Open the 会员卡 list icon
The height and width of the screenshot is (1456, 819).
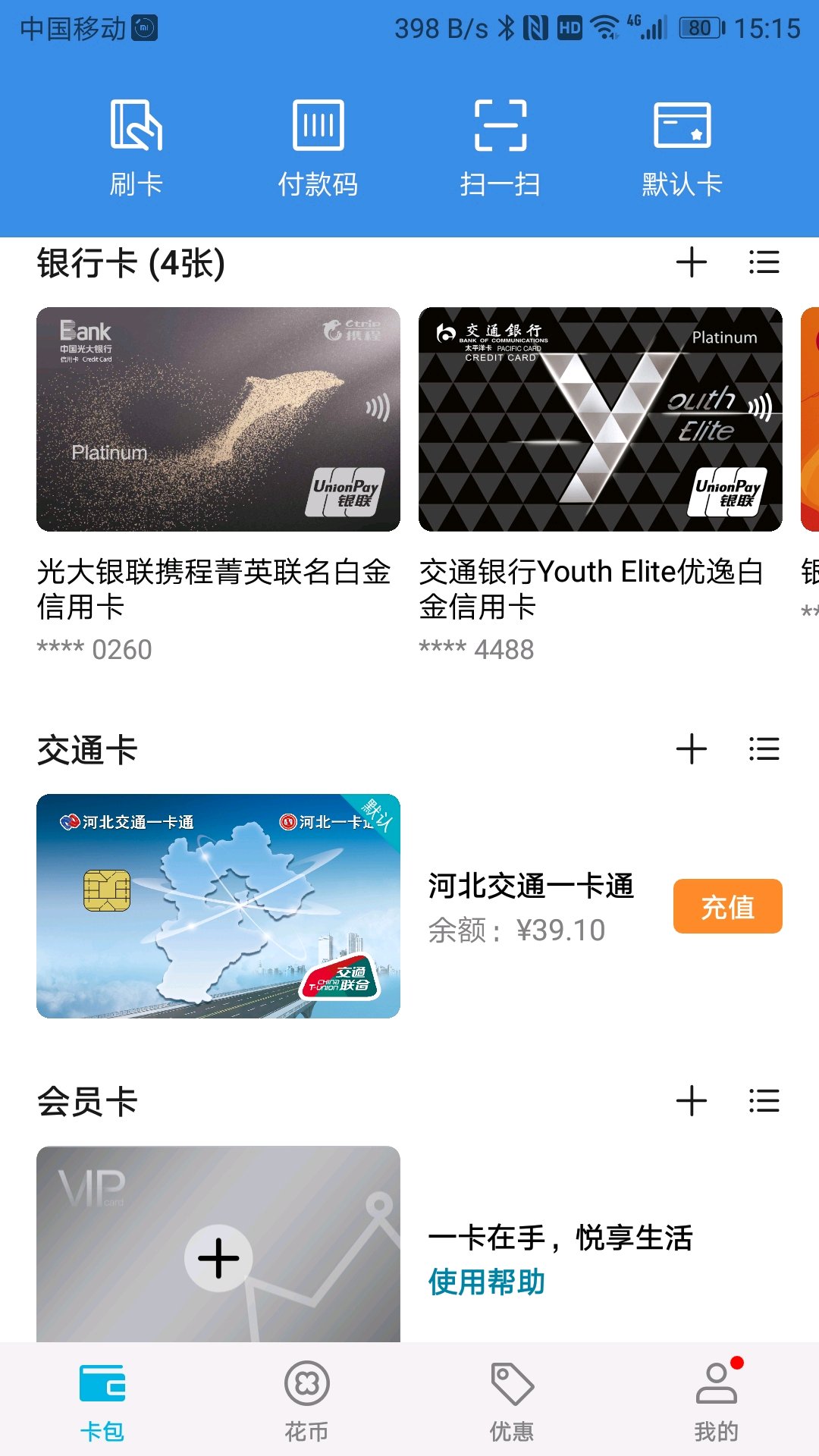point(764,1102)
